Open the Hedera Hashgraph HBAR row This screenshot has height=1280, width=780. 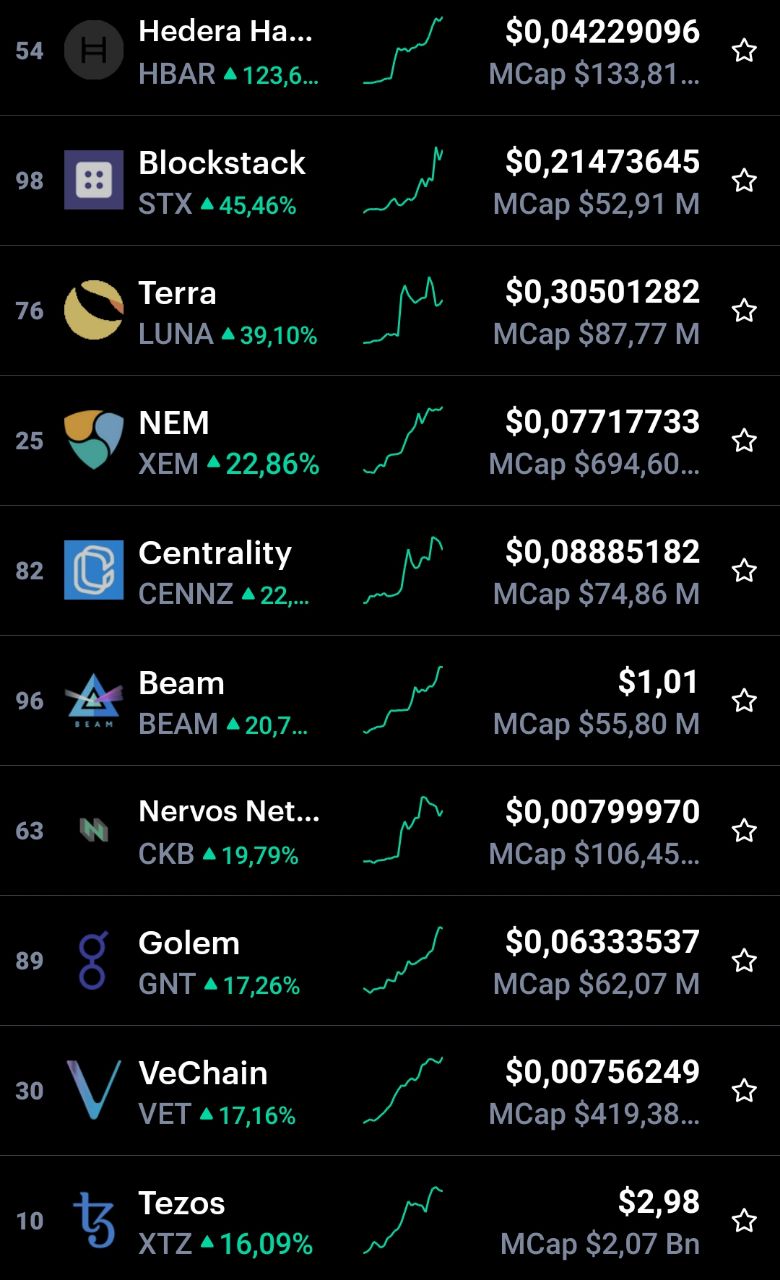point(390,52)
